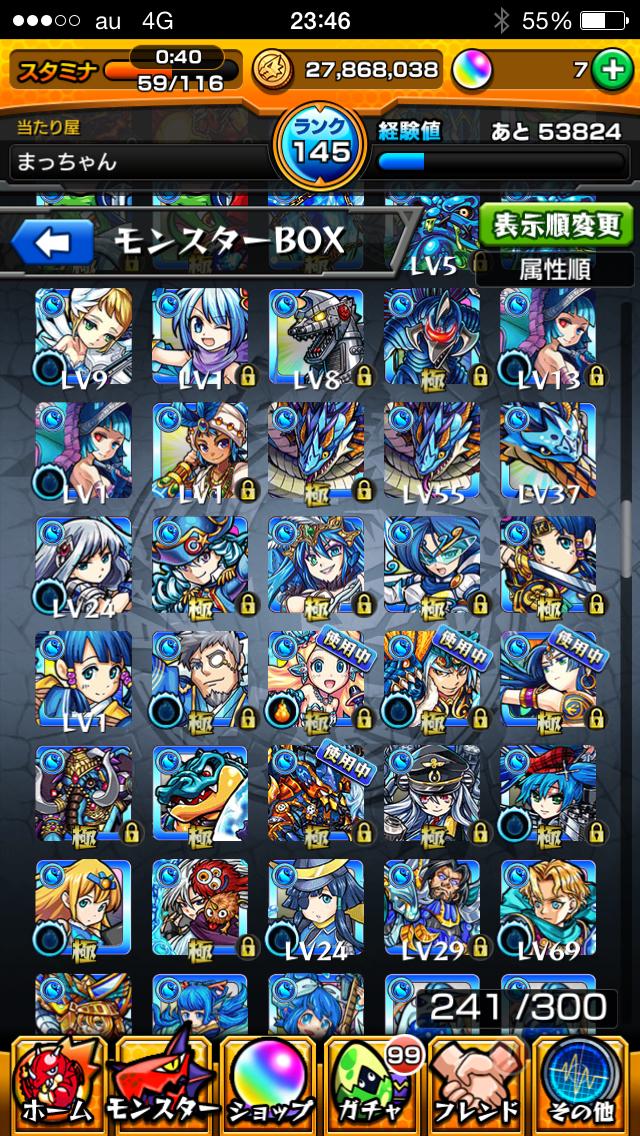The width and height of the screenshot is (640, 1136).
Task: Go back from the モンスターBOX screen
Action: [52, 242]
